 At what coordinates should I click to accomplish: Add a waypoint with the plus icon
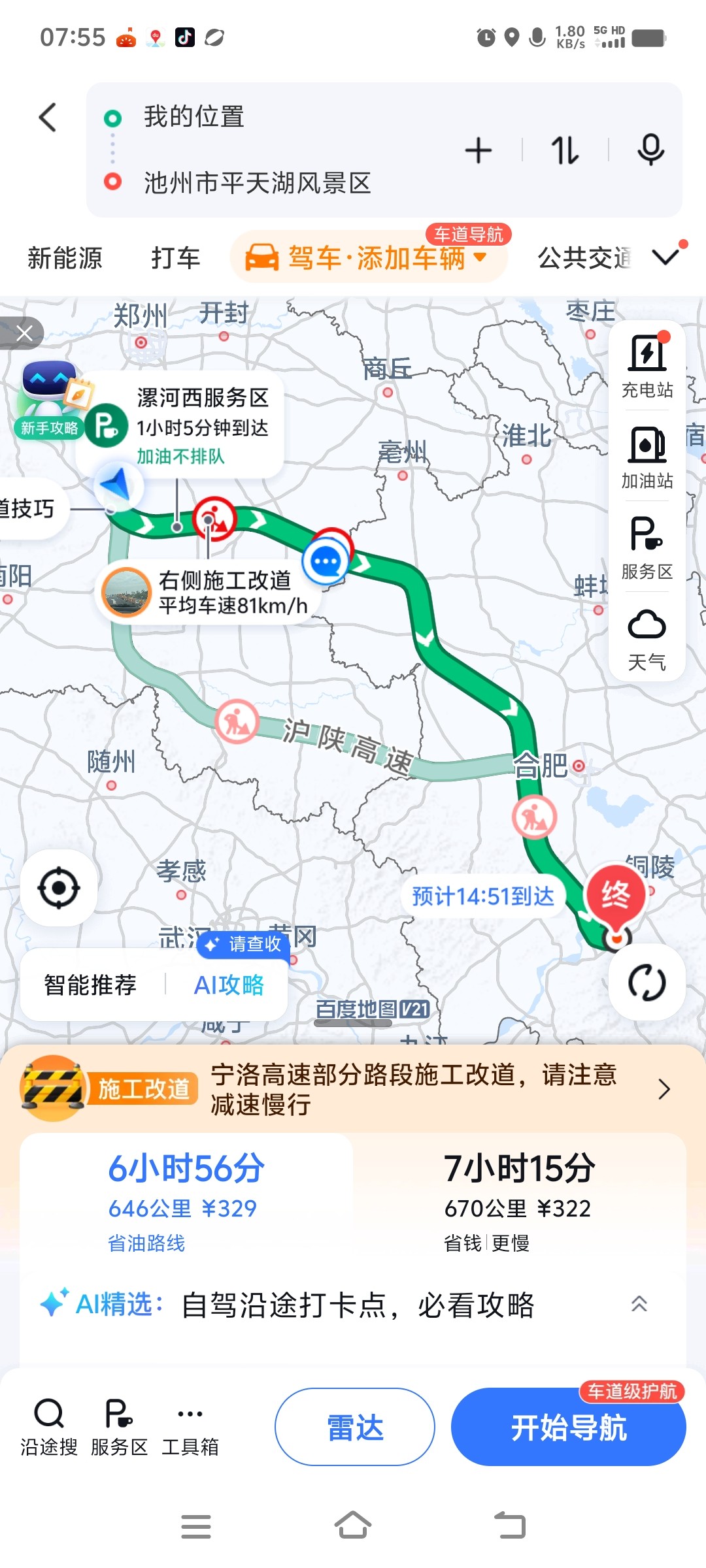pos(478,150)
